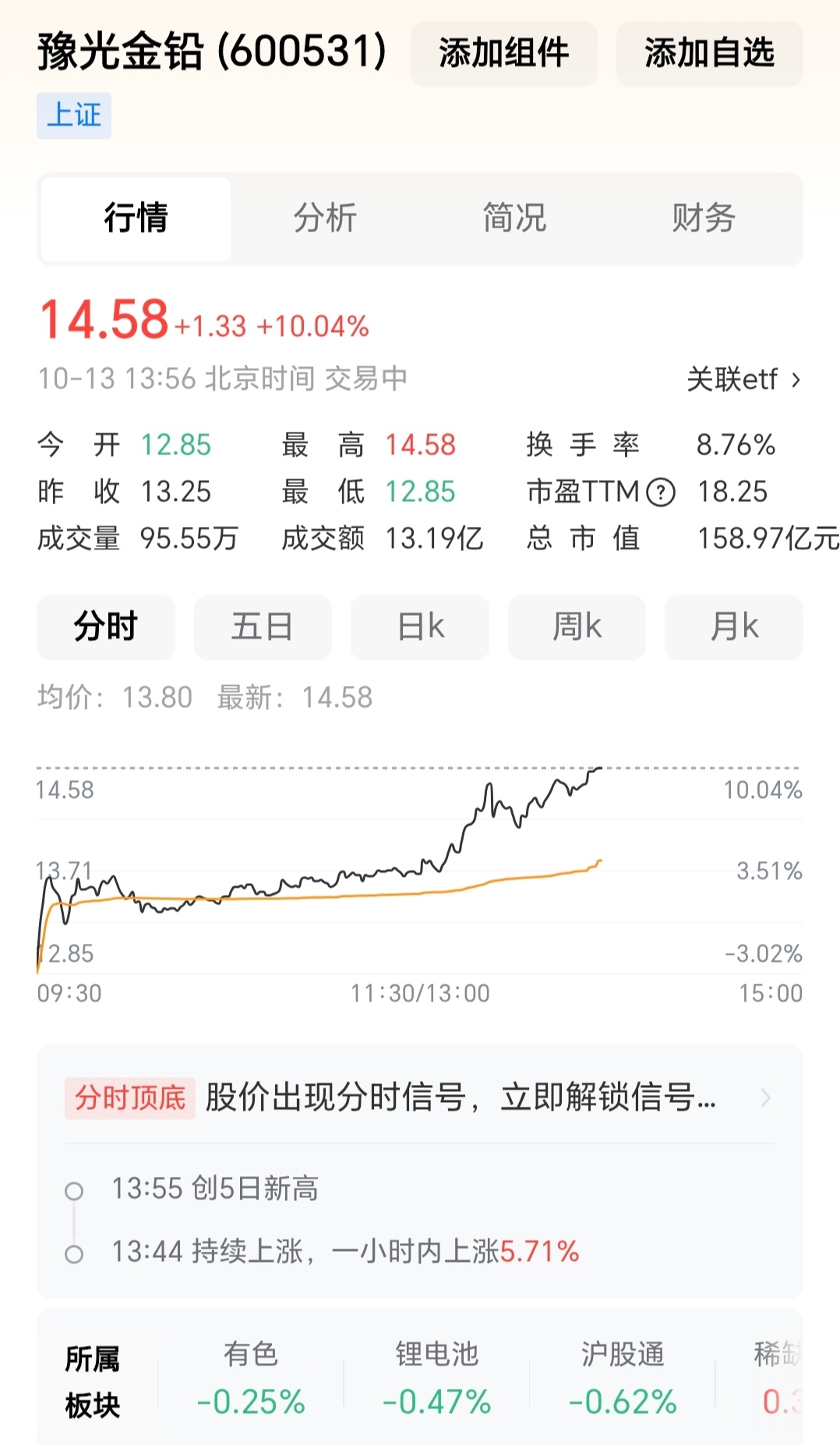View the 月k chart
This screenshot has height=1445, width=840.
pyautogui.click(x=733, y=627)
